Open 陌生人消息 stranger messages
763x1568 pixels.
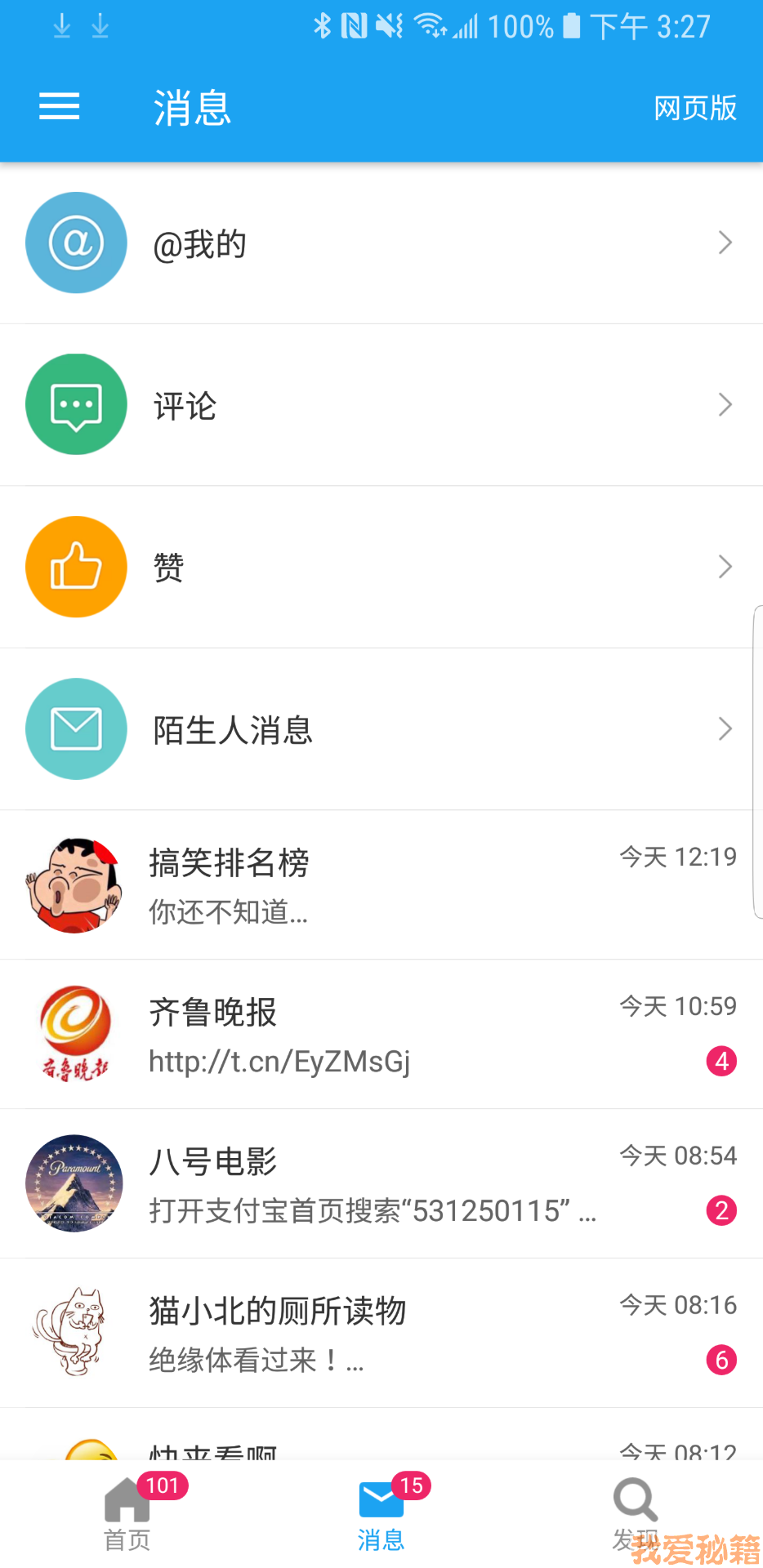coord(381,729)
